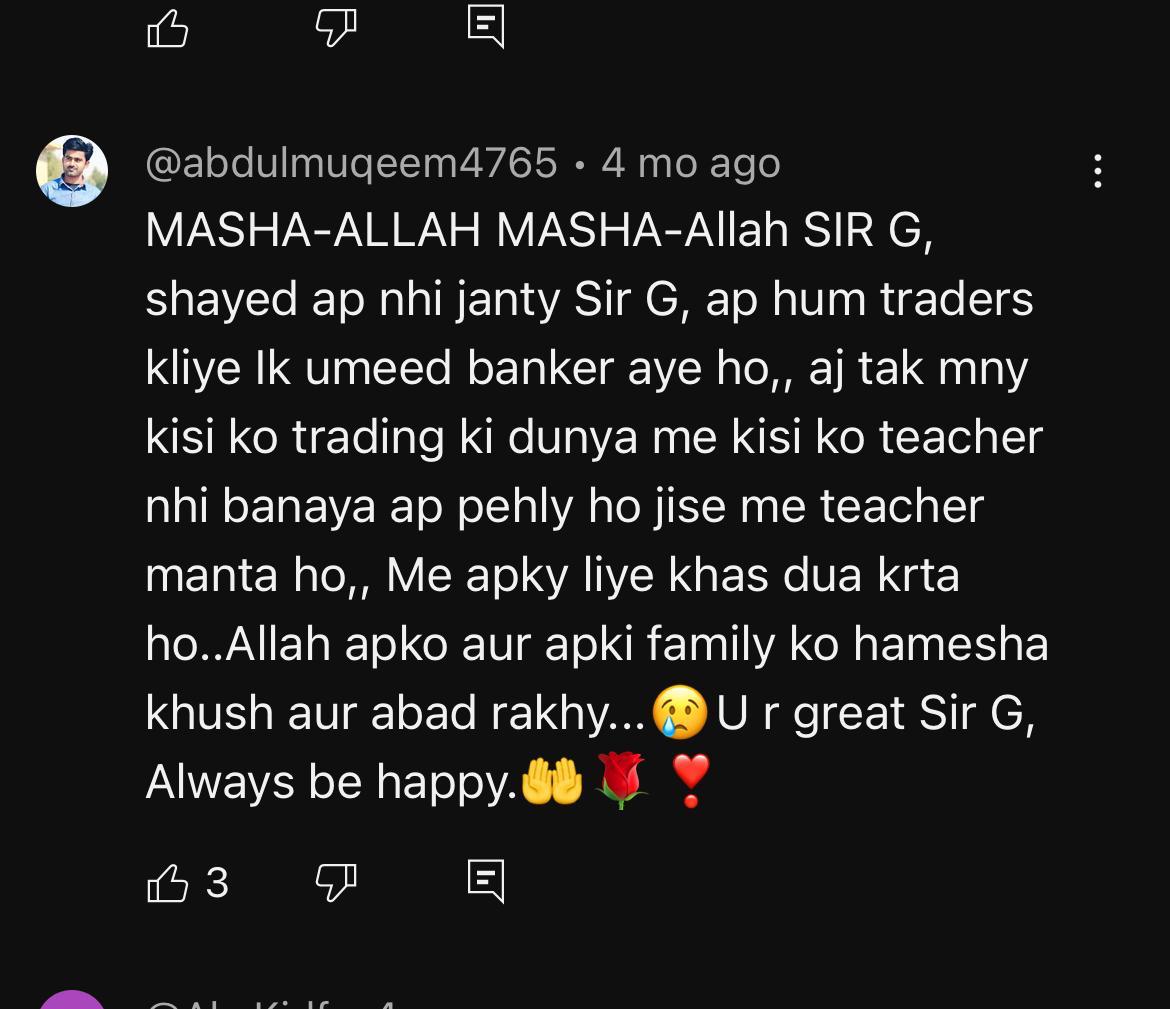The width and height of the screenshot is (1170, 1009).
Task: Like abdulmuqeem4765's comment
Action: (x=168, y=883)
